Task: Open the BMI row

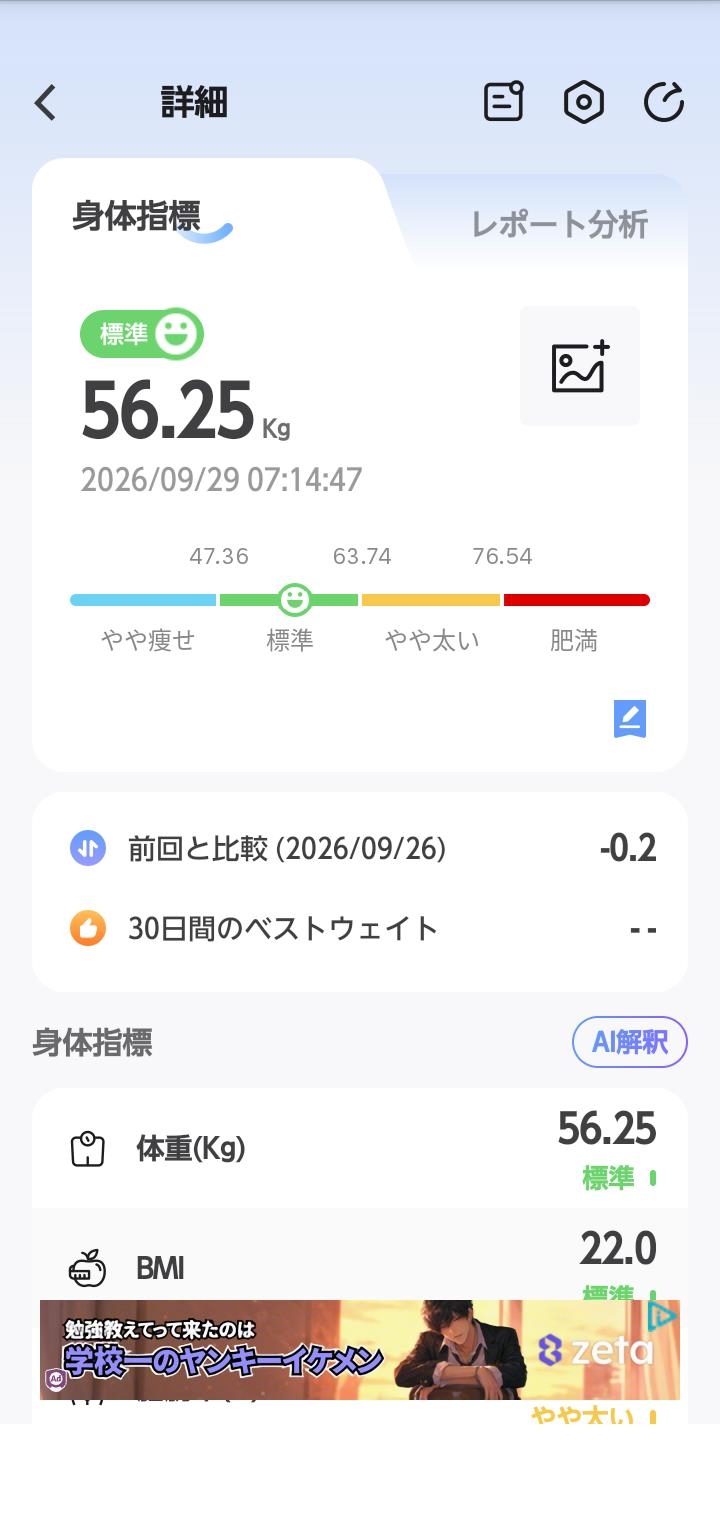Action: pyautogui.click(x=360, y=1254)
